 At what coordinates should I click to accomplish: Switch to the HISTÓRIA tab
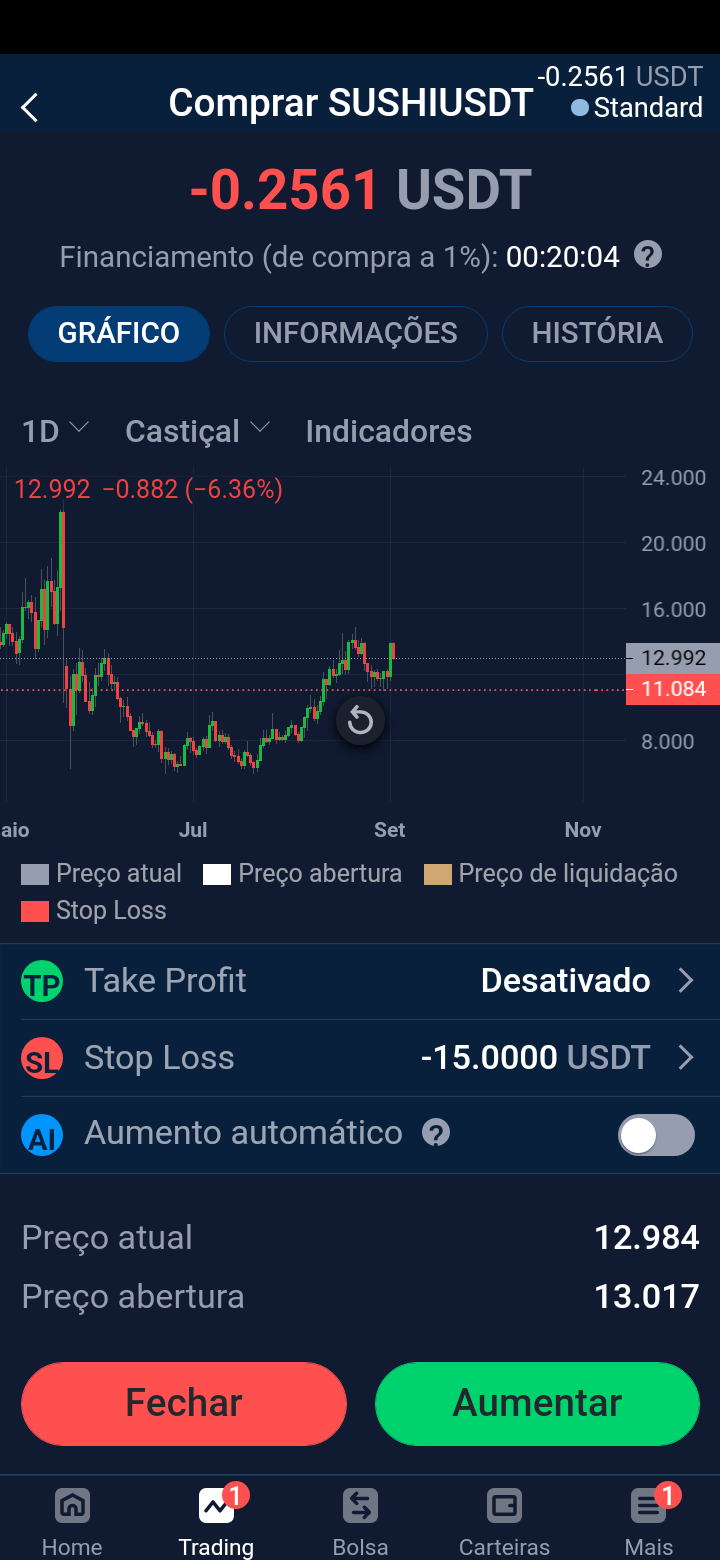point(597,333)
